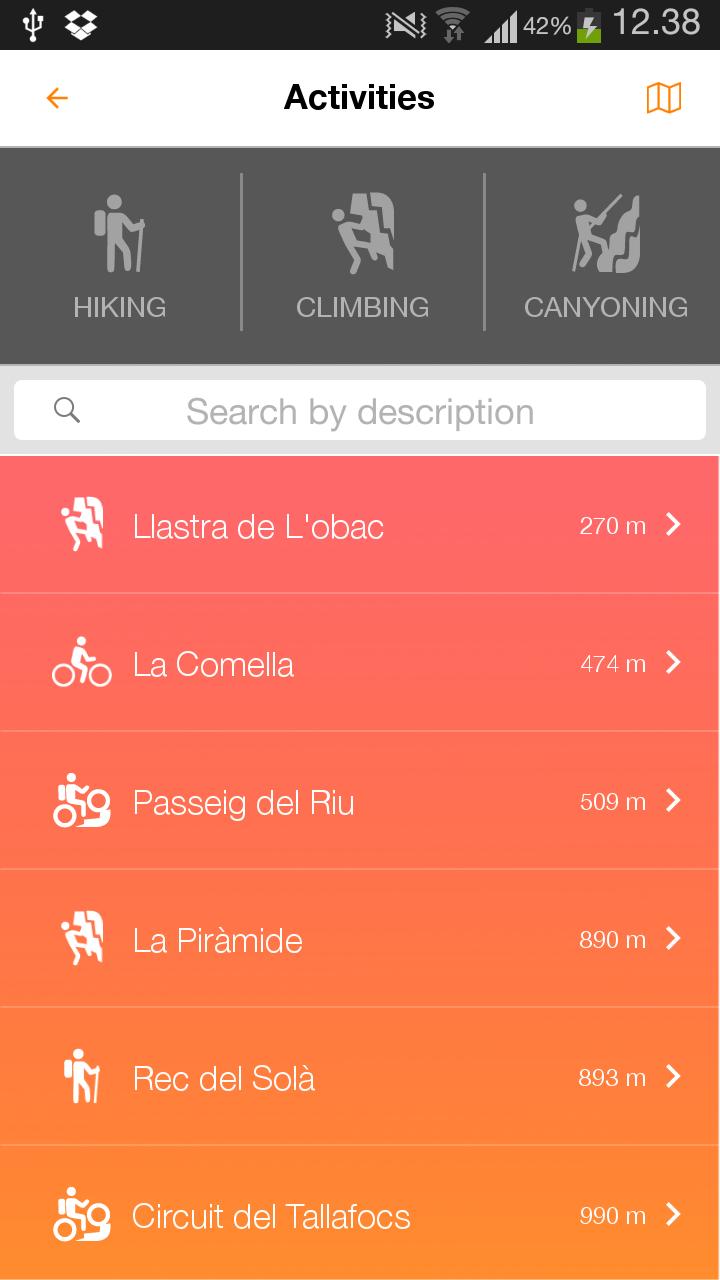Expand details for Llastra de L'obac
The image size is (720, 1280).
click(675, 524)
